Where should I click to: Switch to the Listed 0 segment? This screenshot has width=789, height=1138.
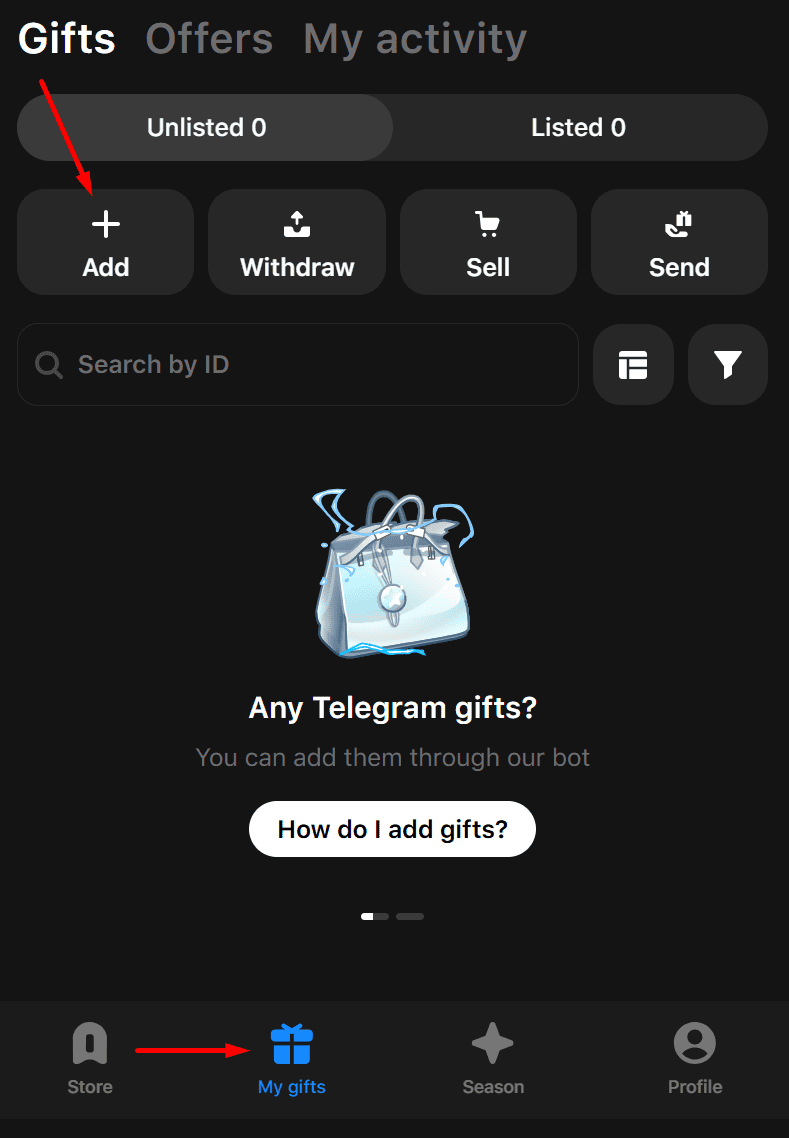(579, 127)
